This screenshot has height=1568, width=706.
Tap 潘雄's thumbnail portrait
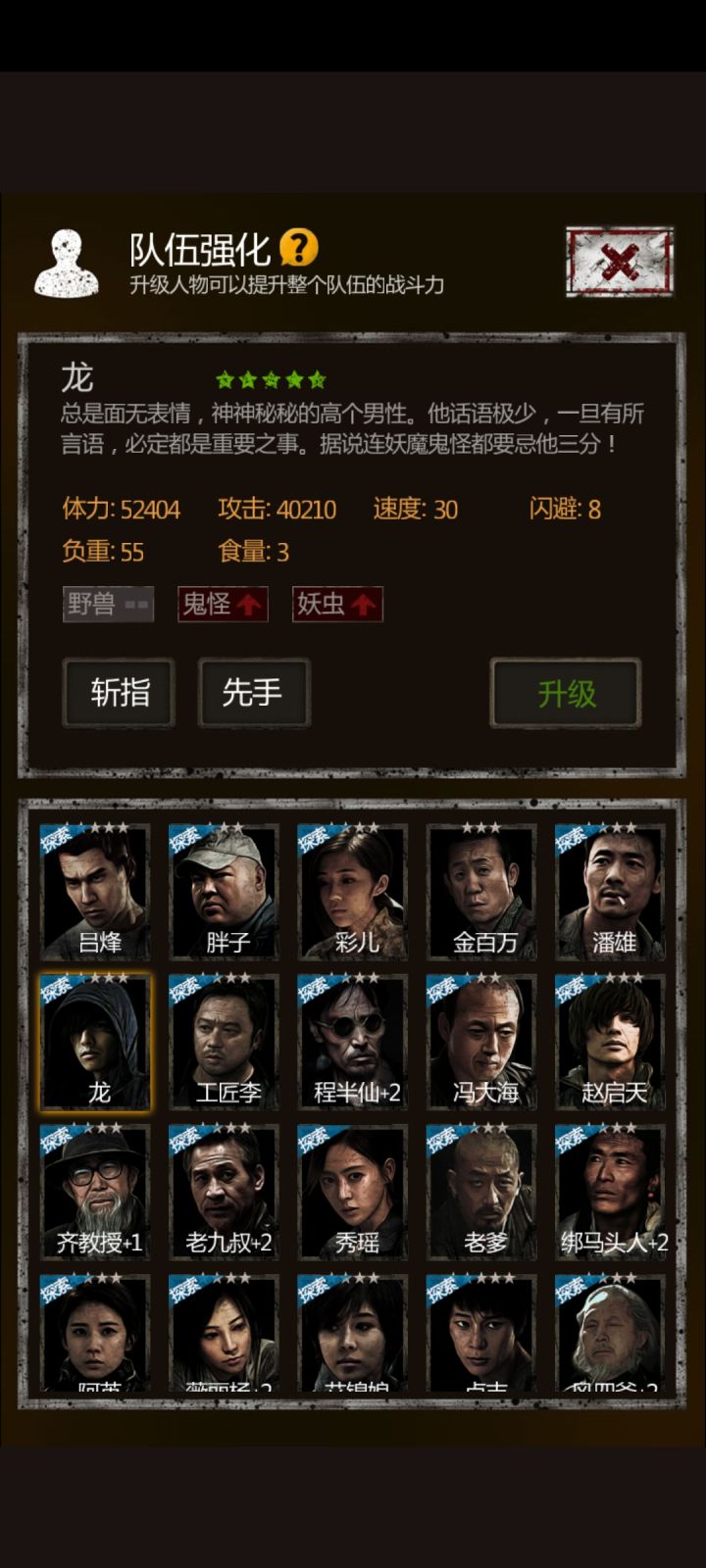[x=609, y=890]
